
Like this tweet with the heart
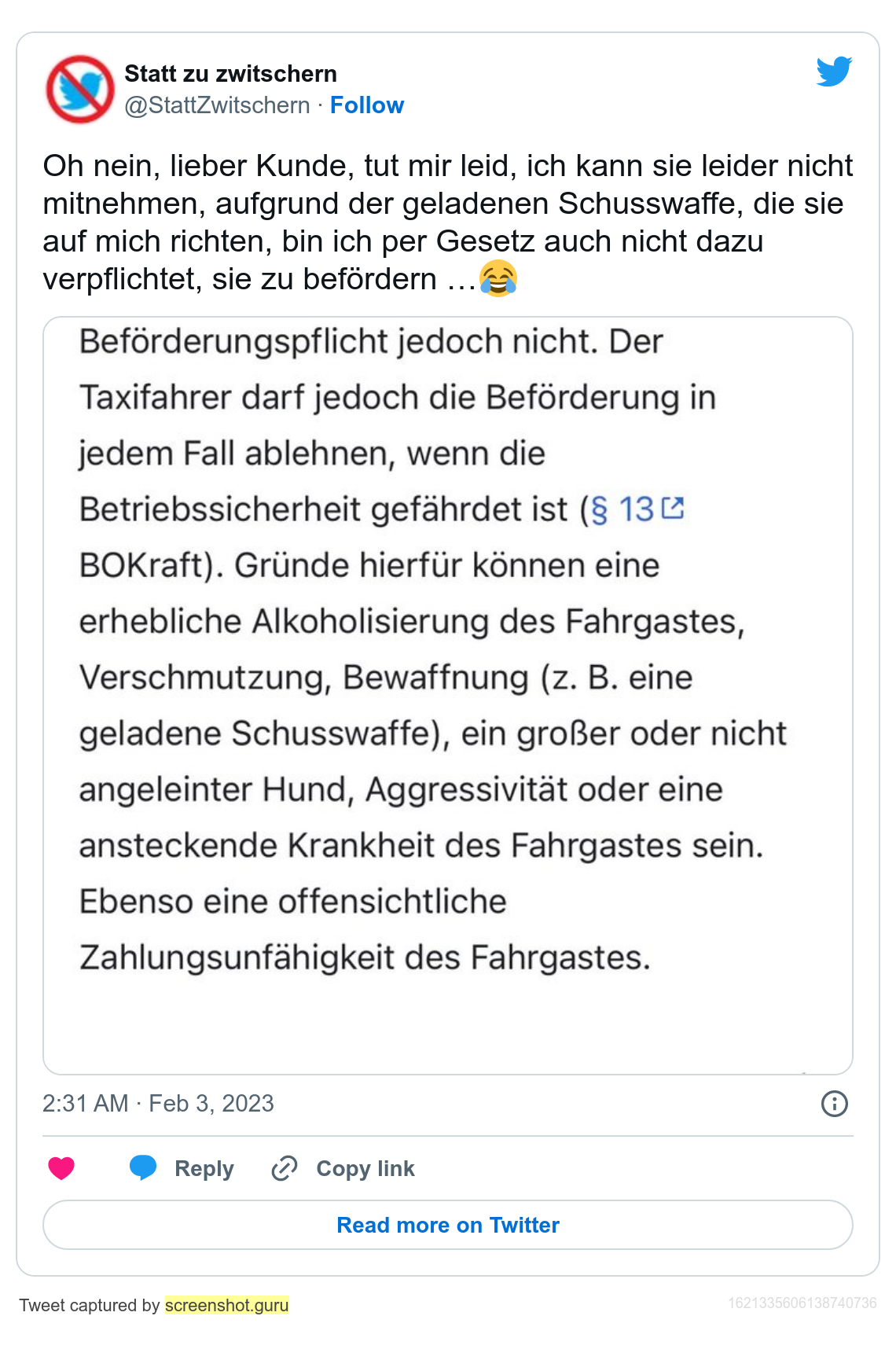pos(61,1168)
